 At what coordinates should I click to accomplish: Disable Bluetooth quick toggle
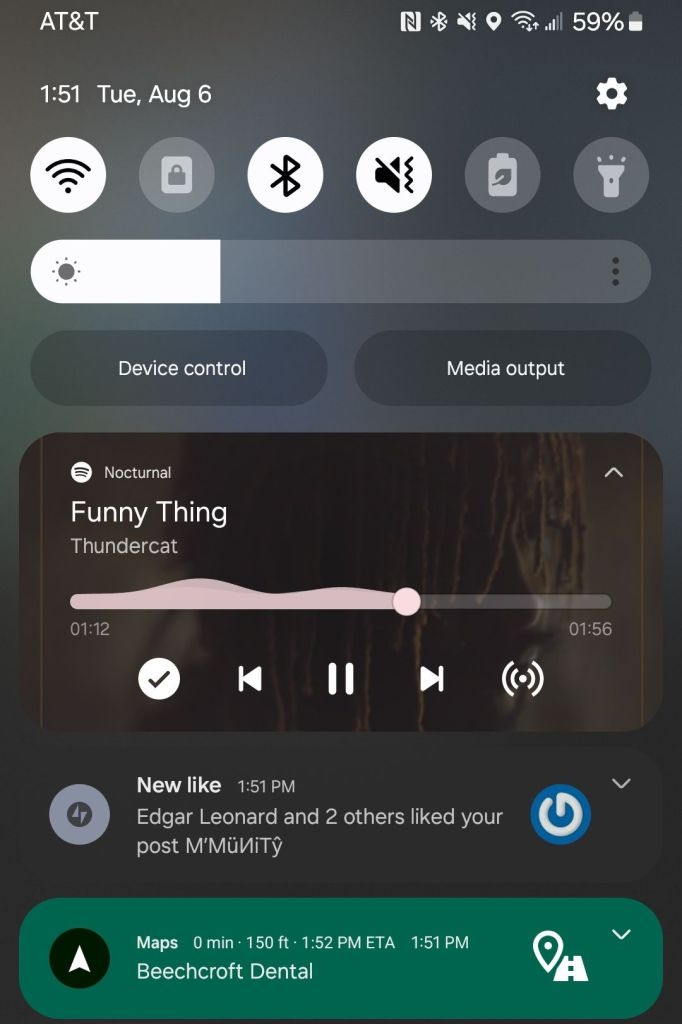point(285,176)
